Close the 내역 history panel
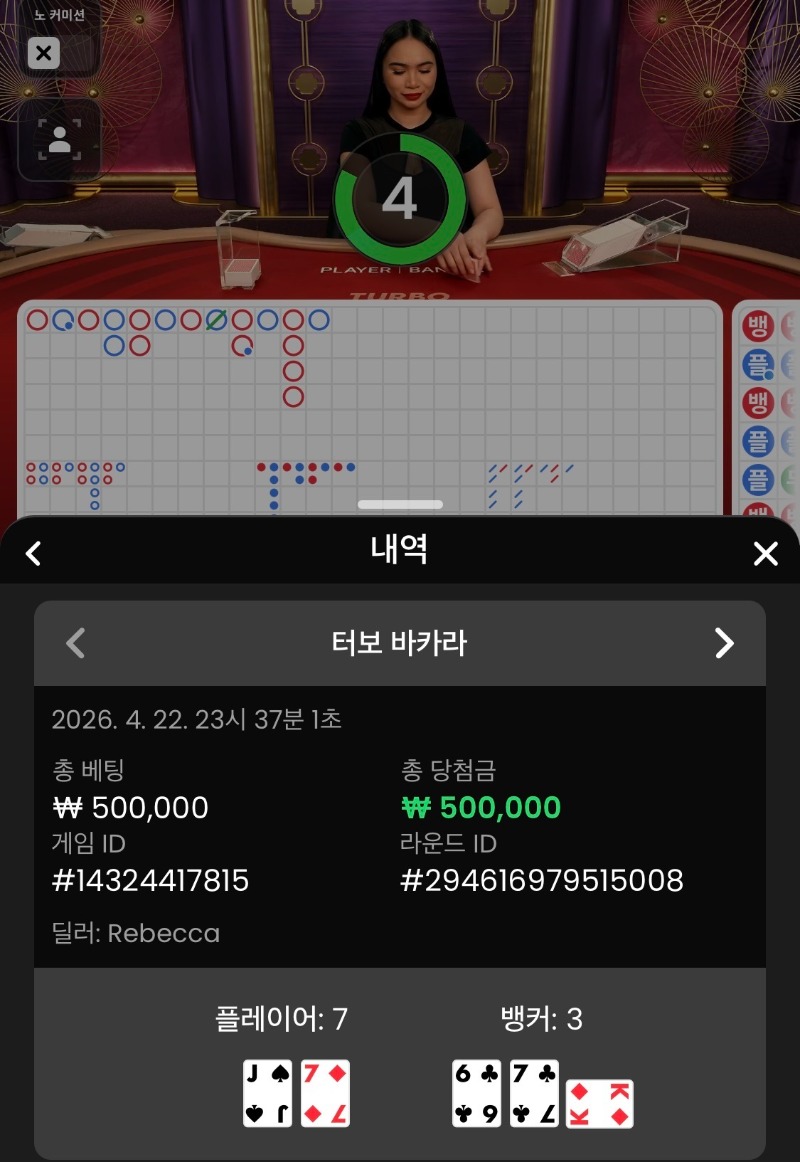Screen dimensions: 800x1162 (x=765, y=553)
